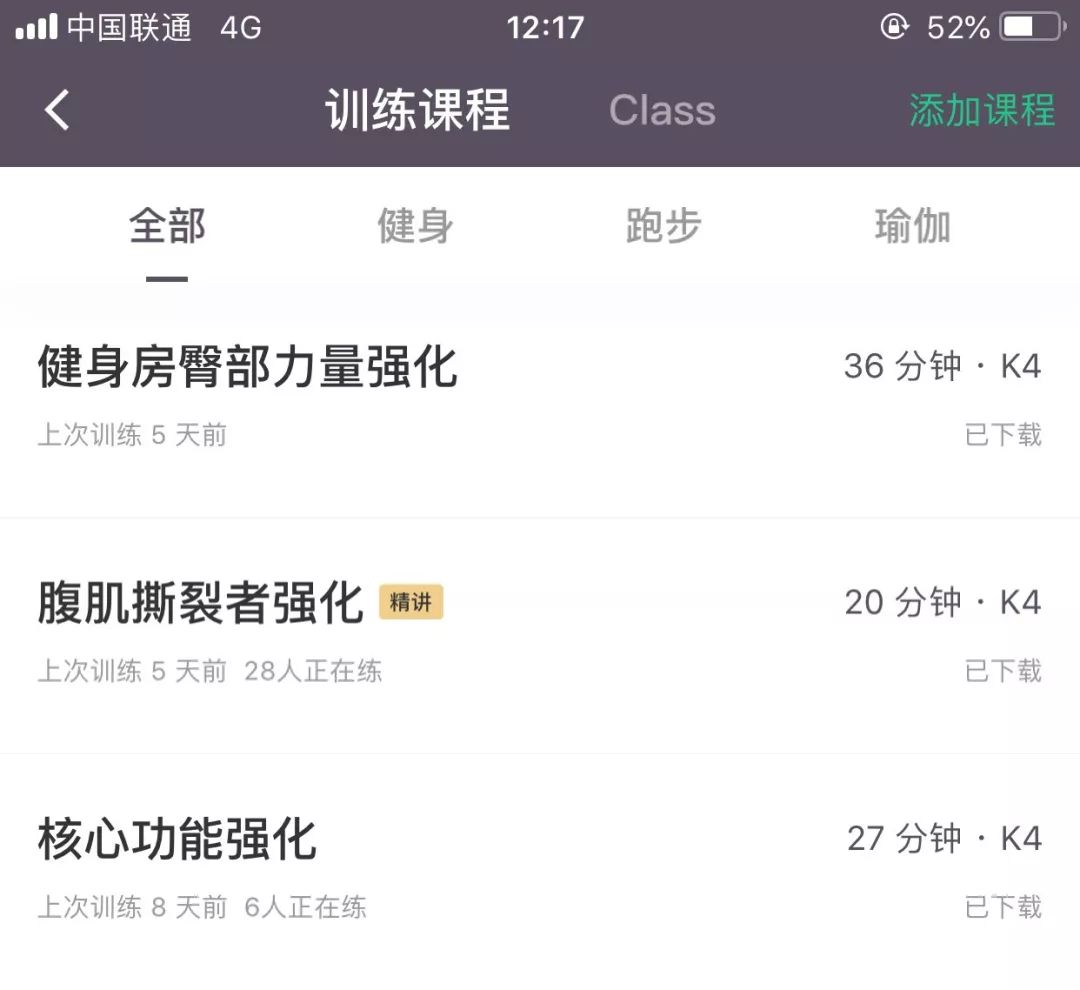This screenshot has width=1080, height=990.
Task: Open the 健身房臀部力量强化 course
Action: (x=248, y=367)
